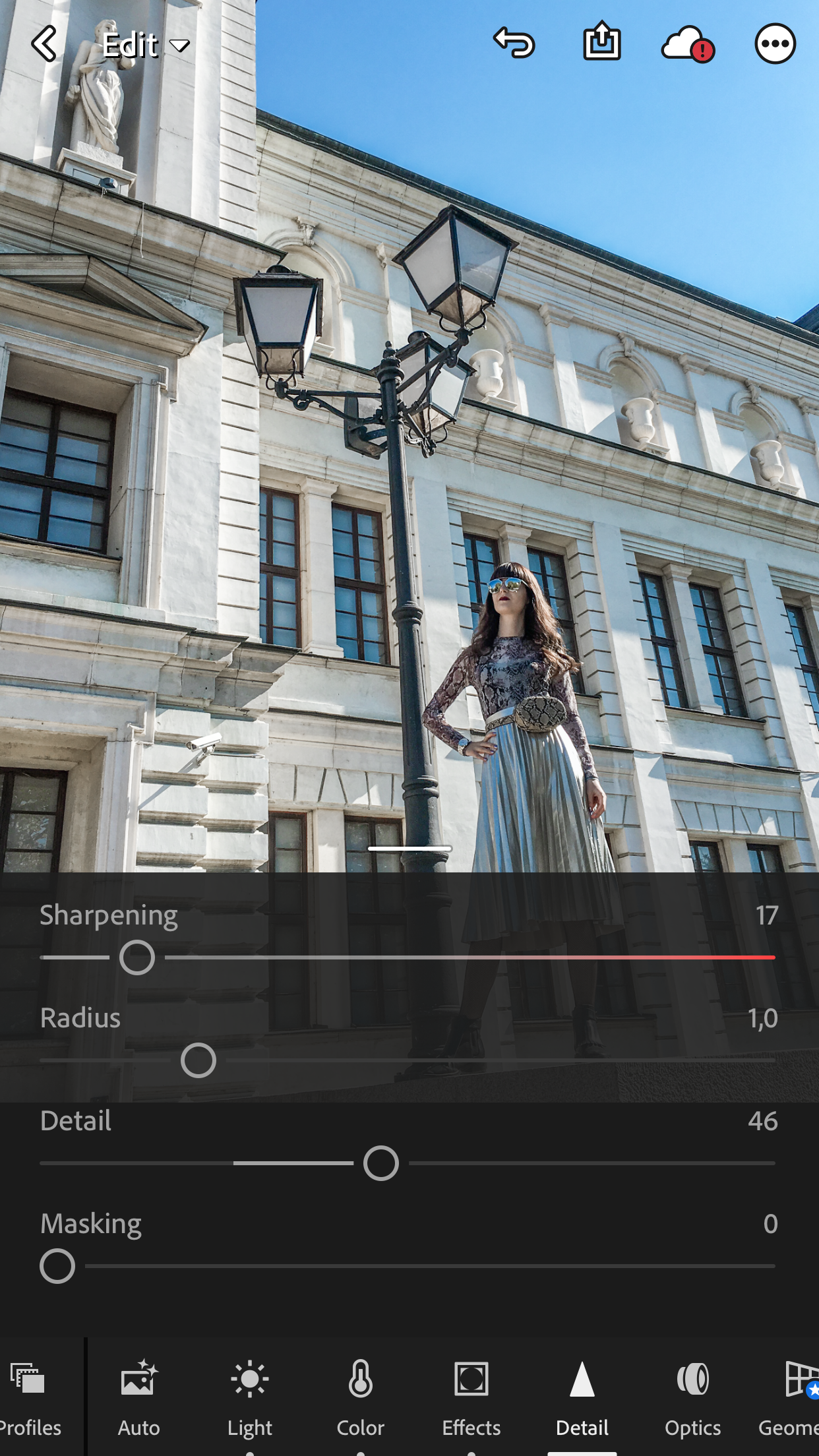Switch to the Color panel
819x1456 pixels.
(x=361, y=1397)
